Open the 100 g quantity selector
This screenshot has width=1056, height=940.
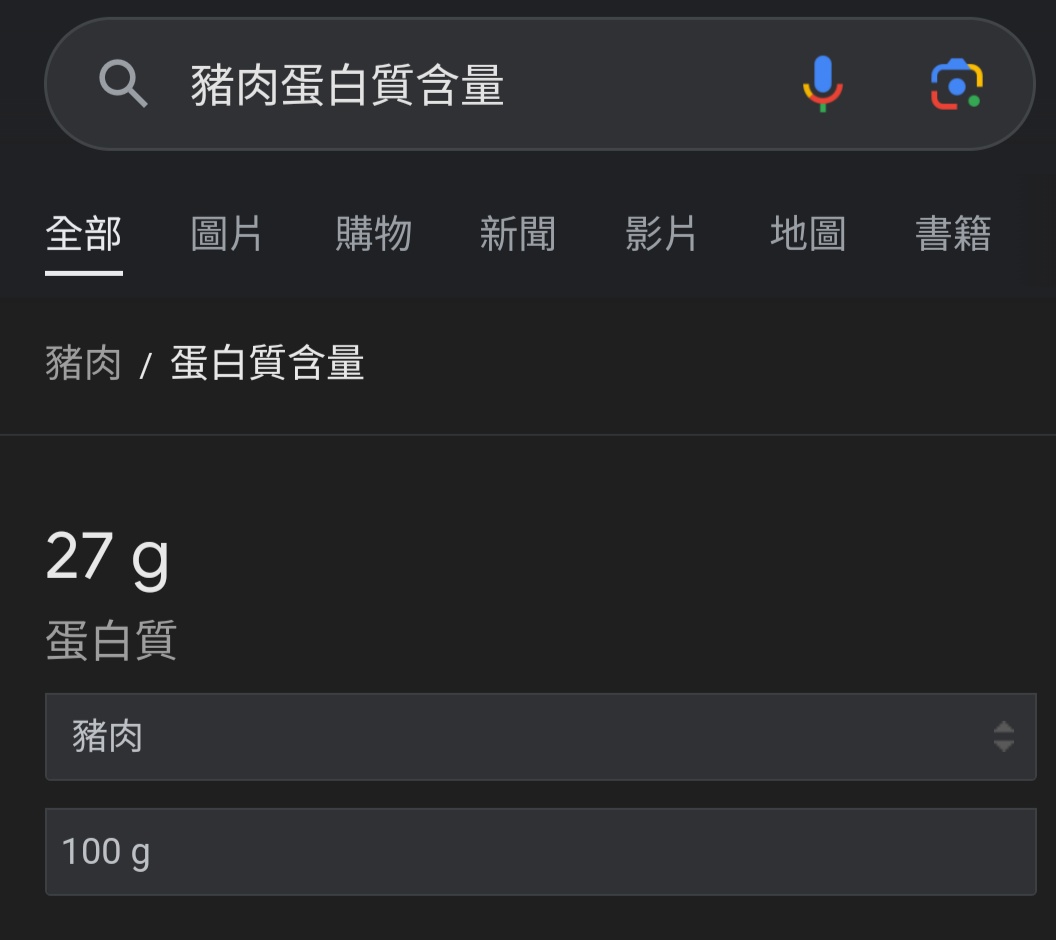pyautogui.click(x=540, y=852)
